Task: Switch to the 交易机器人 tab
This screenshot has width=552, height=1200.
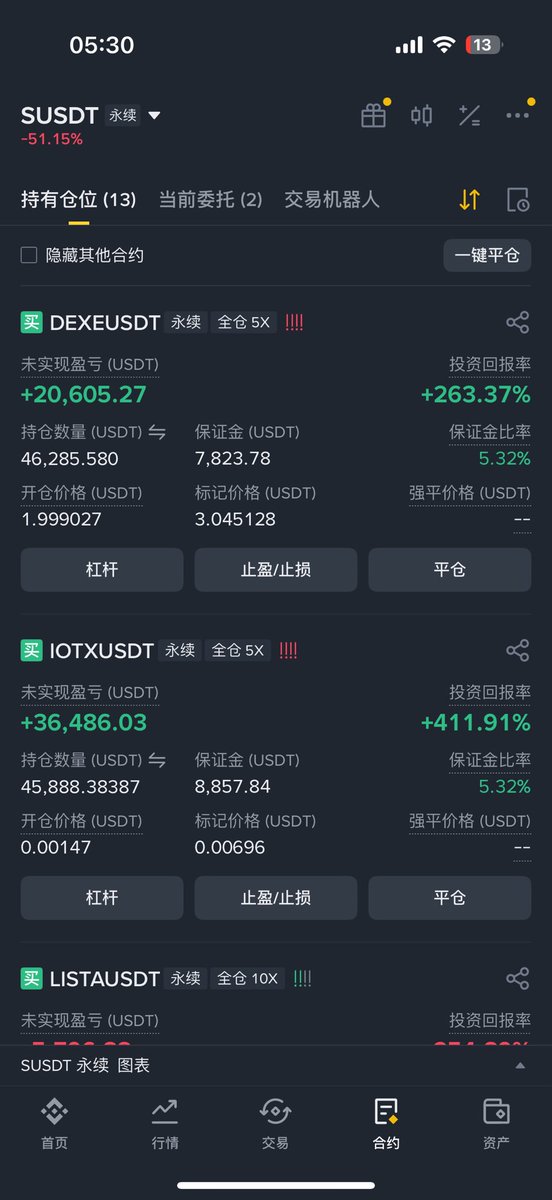Action: 332,200
